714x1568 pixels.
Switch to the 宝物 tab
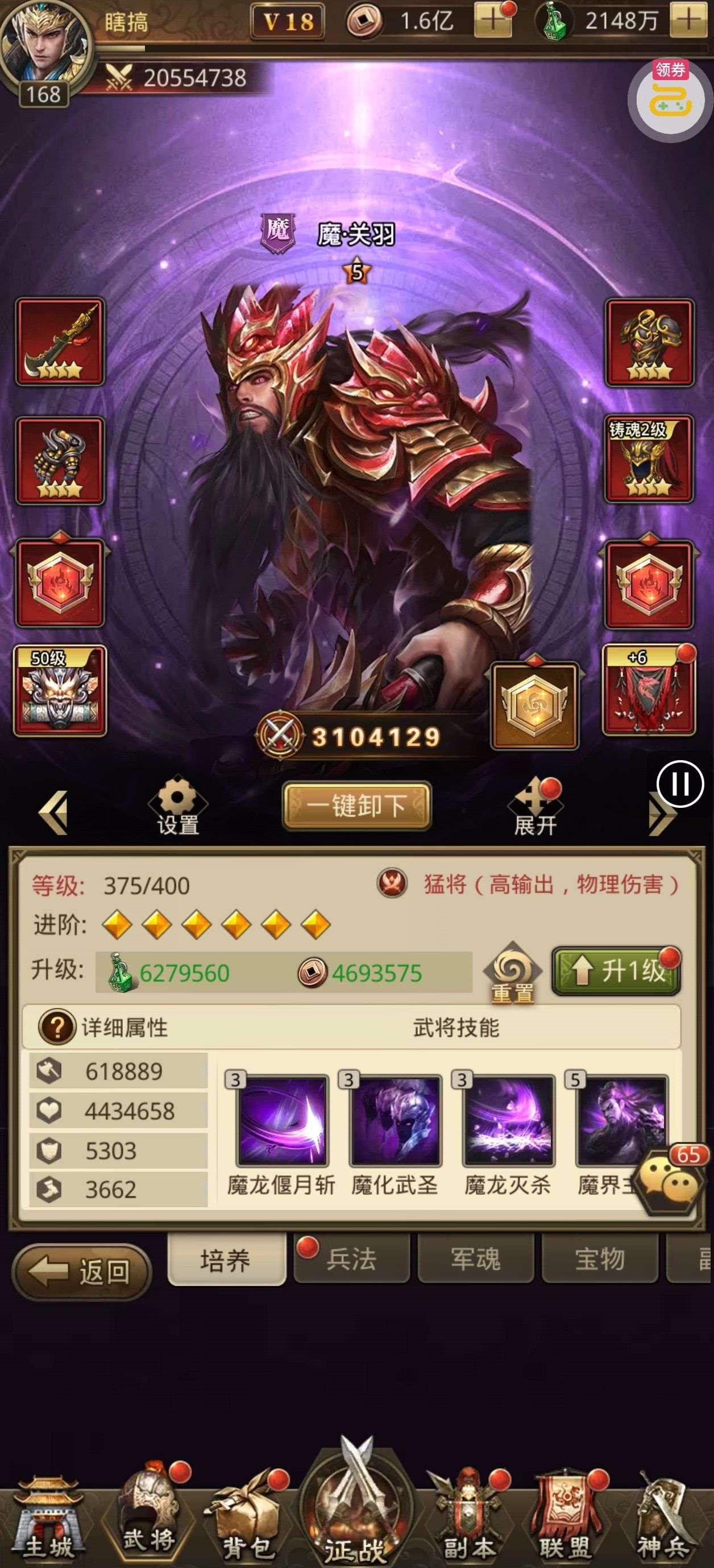[600, 1259]
